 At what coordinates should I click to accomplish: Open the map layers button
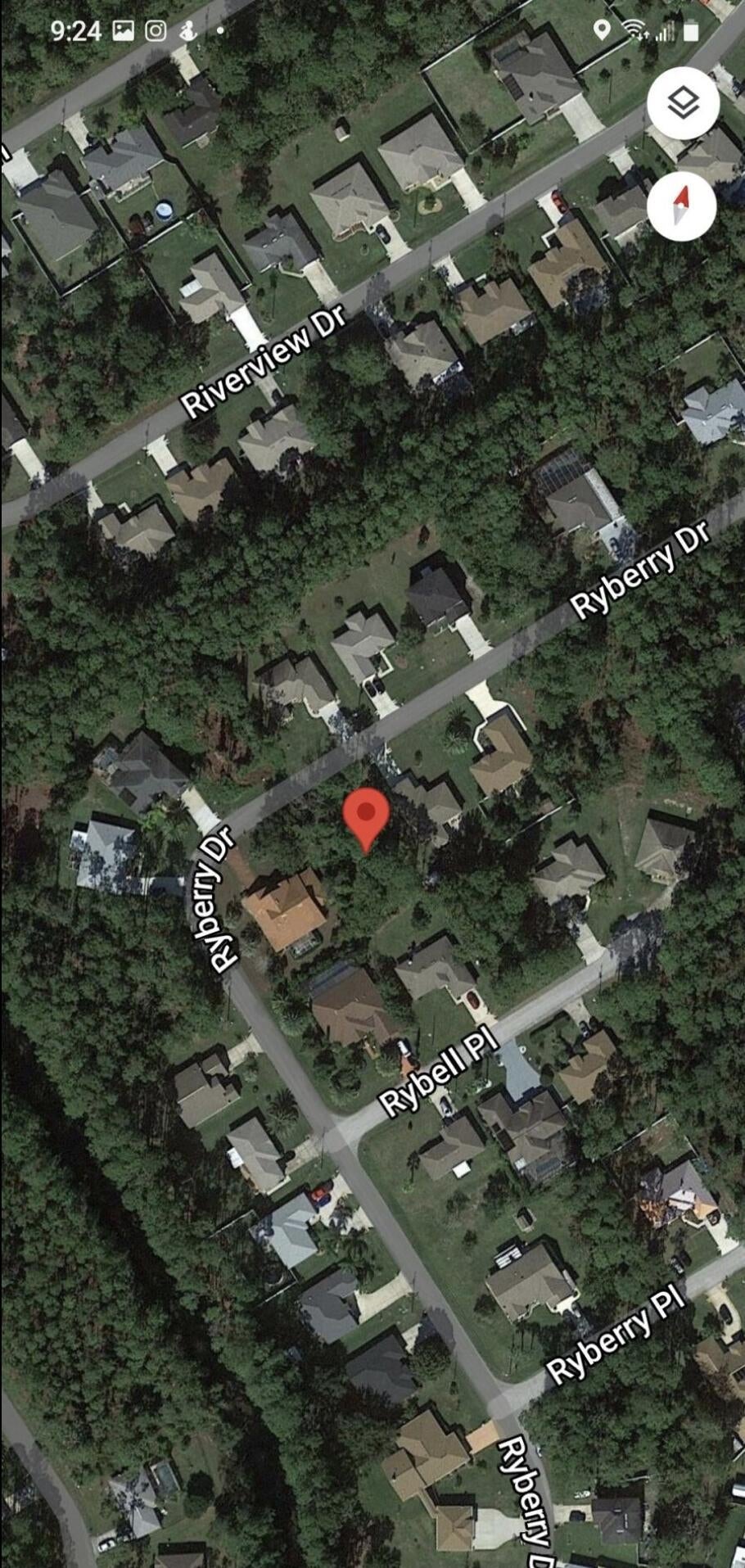point(683,103)
